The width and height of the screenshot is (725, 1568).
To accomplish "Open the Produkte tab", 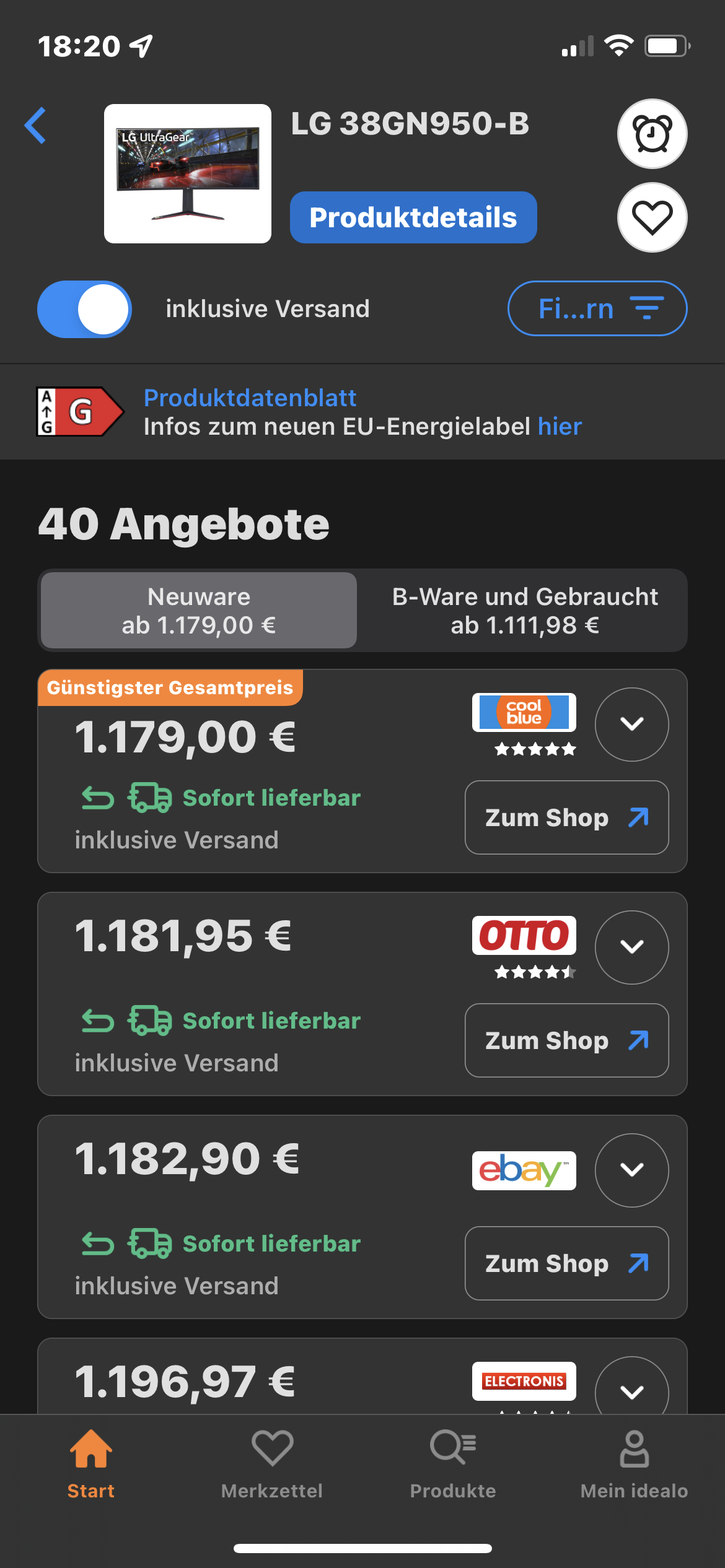I will [x=453, y=1464].
